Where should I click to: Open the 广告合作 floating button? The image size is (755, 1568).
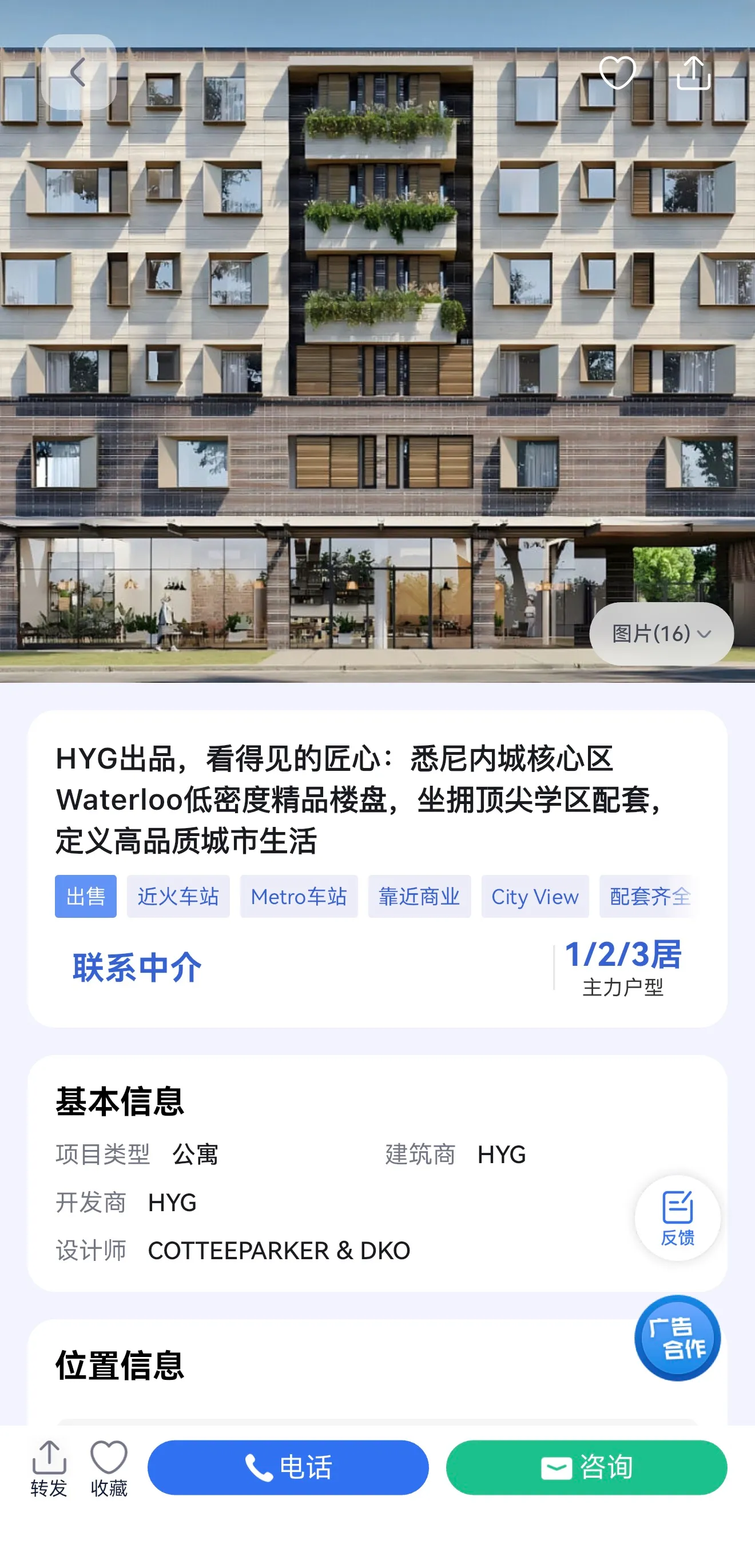click(677, 1338)
